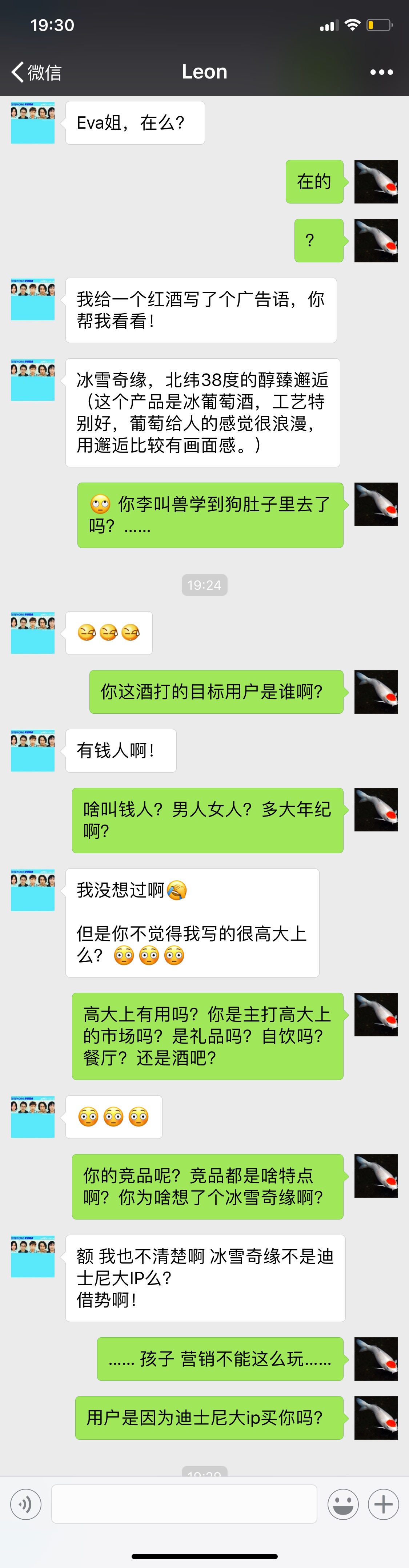This screenshot has height=1568, width=409.
Task: Open my avatar beside "在的" message
Action: pyautogui.click(x=376, y=181)
